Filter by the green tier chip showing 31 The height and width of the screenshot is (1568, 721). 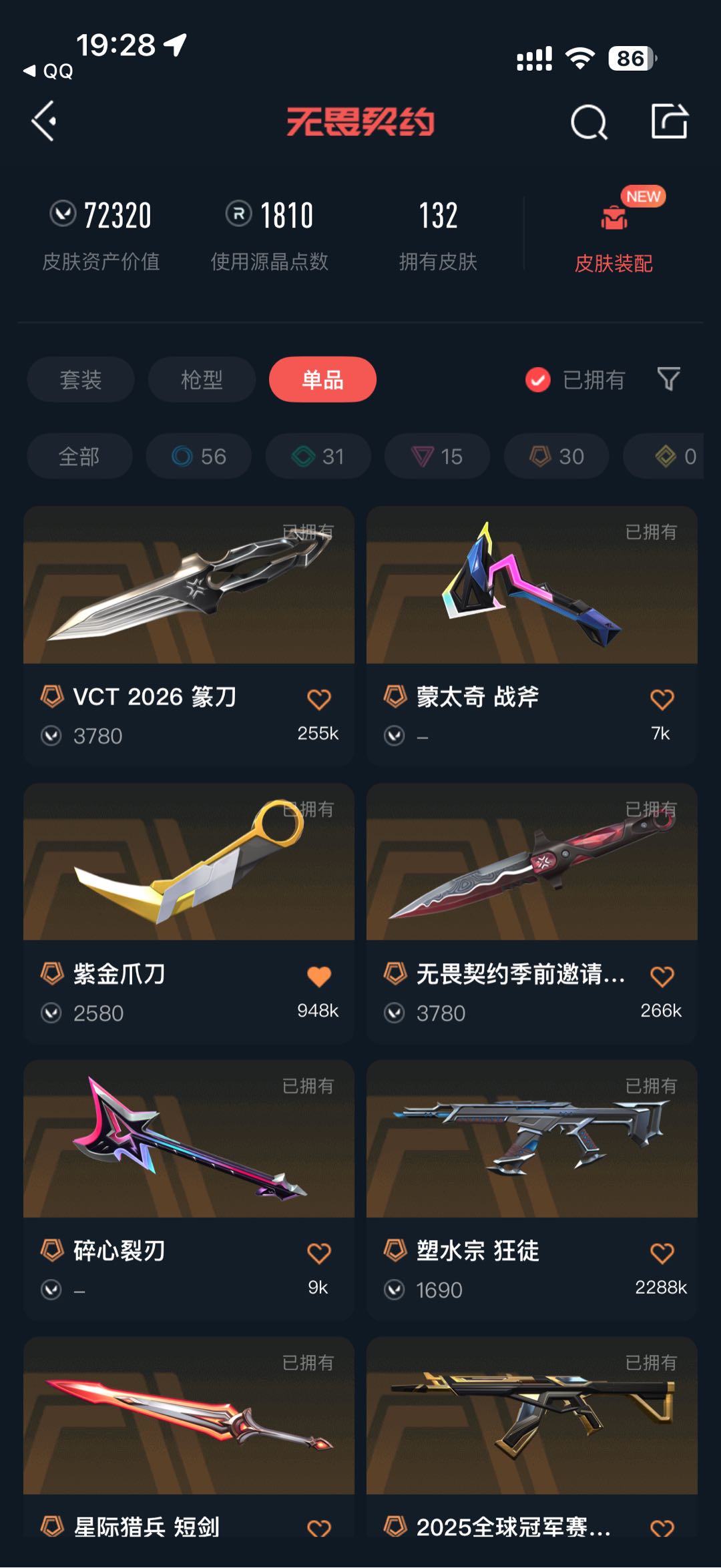pyautogui.click(x=318, y=456)
